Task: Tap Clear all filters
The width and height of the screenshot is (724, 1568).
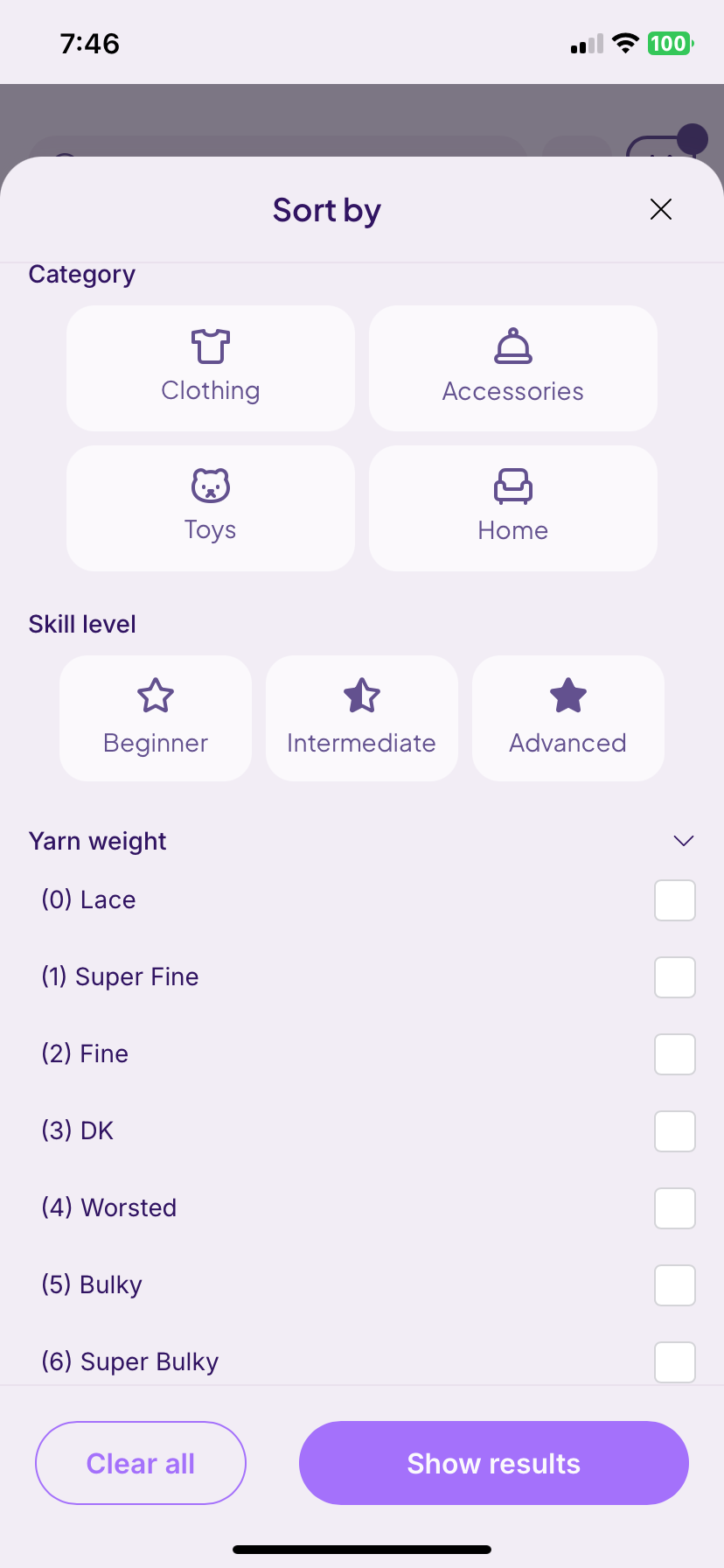Action: point(141,1463)
